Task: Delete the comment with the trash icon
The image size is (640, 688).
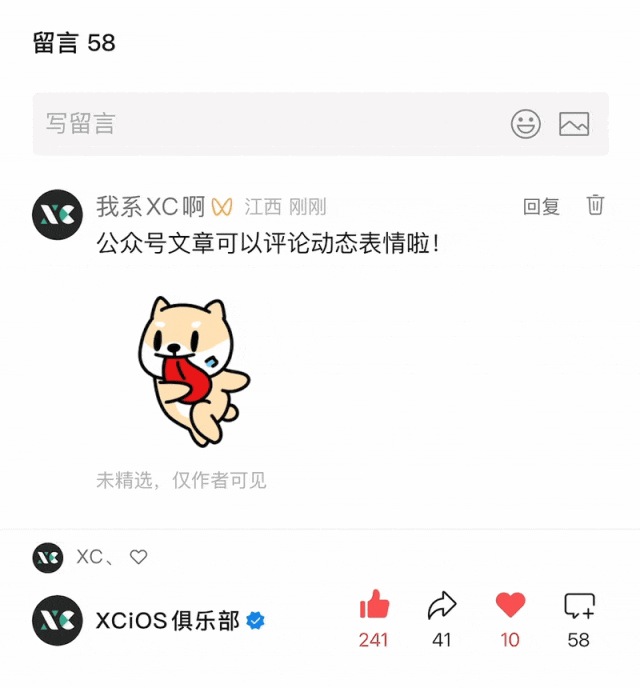Action: [595, 205]
